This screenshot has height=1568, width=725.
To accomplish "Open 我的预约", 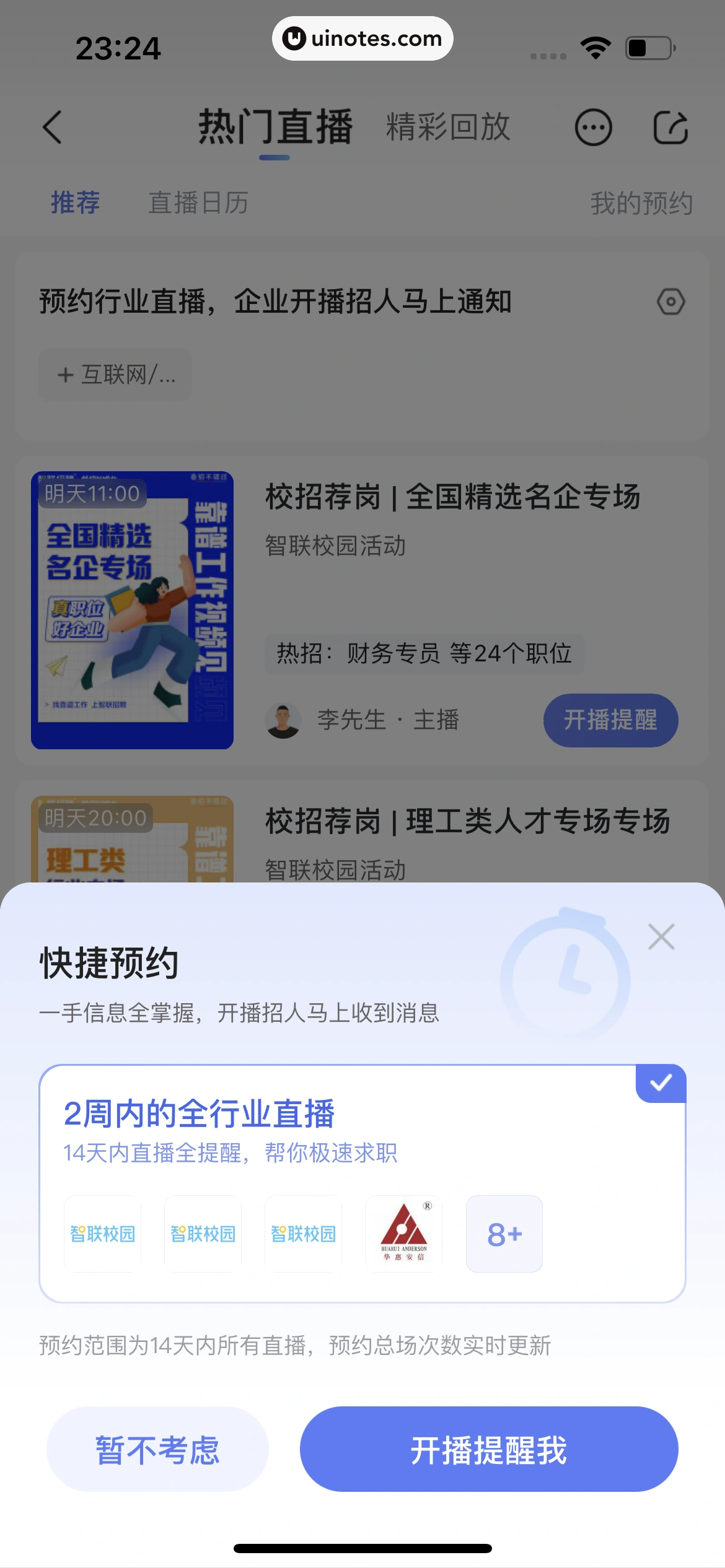I will tap(641, 203).
